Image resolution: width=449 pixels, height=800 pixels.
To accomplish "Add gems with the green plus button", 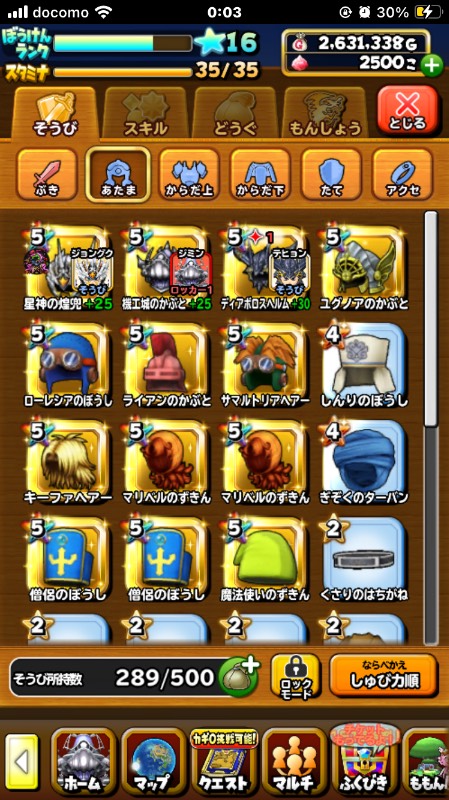I will pyautogui.click(x=432, y=66).
